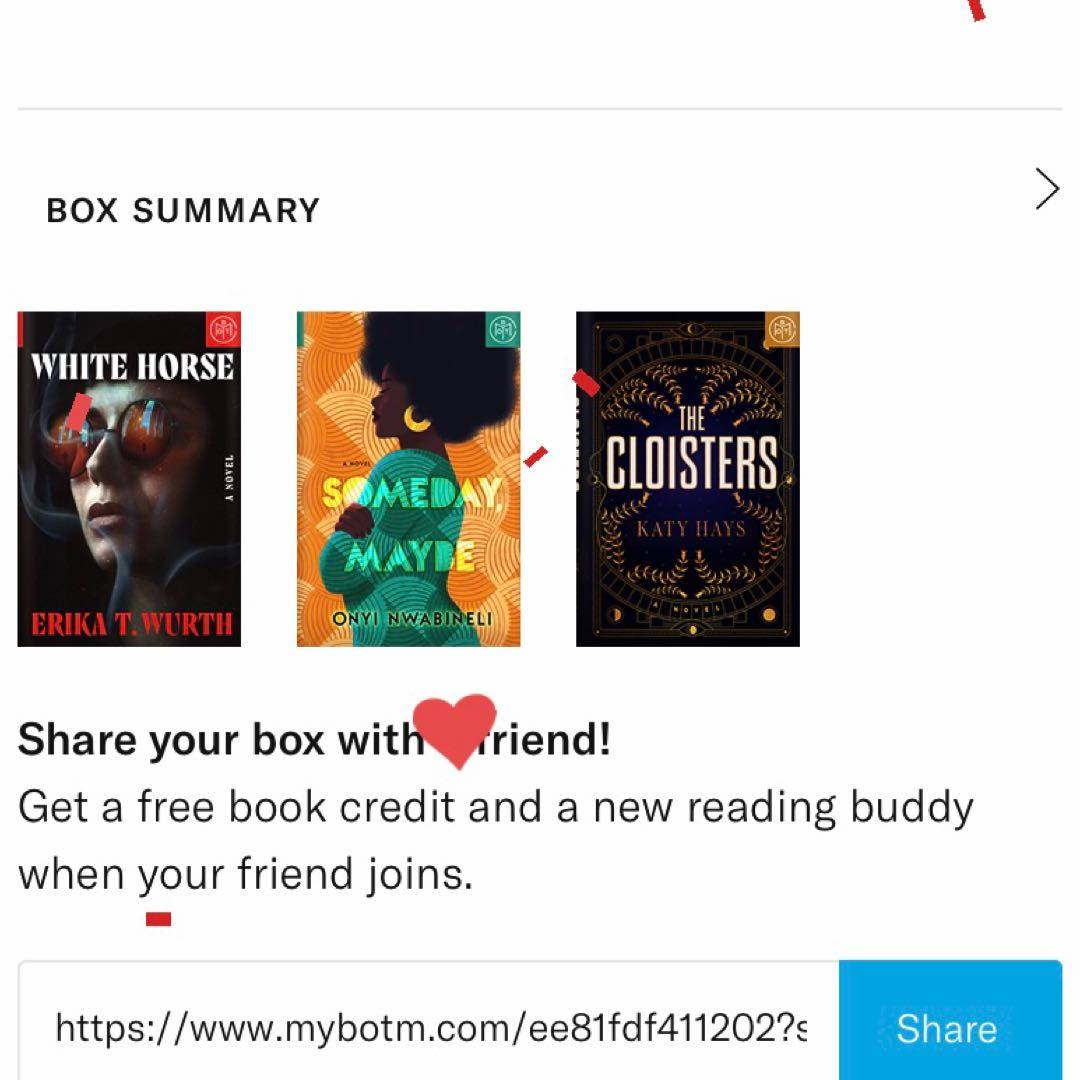
Task: Open the White Horse book cover
Action: click(130, 479)
